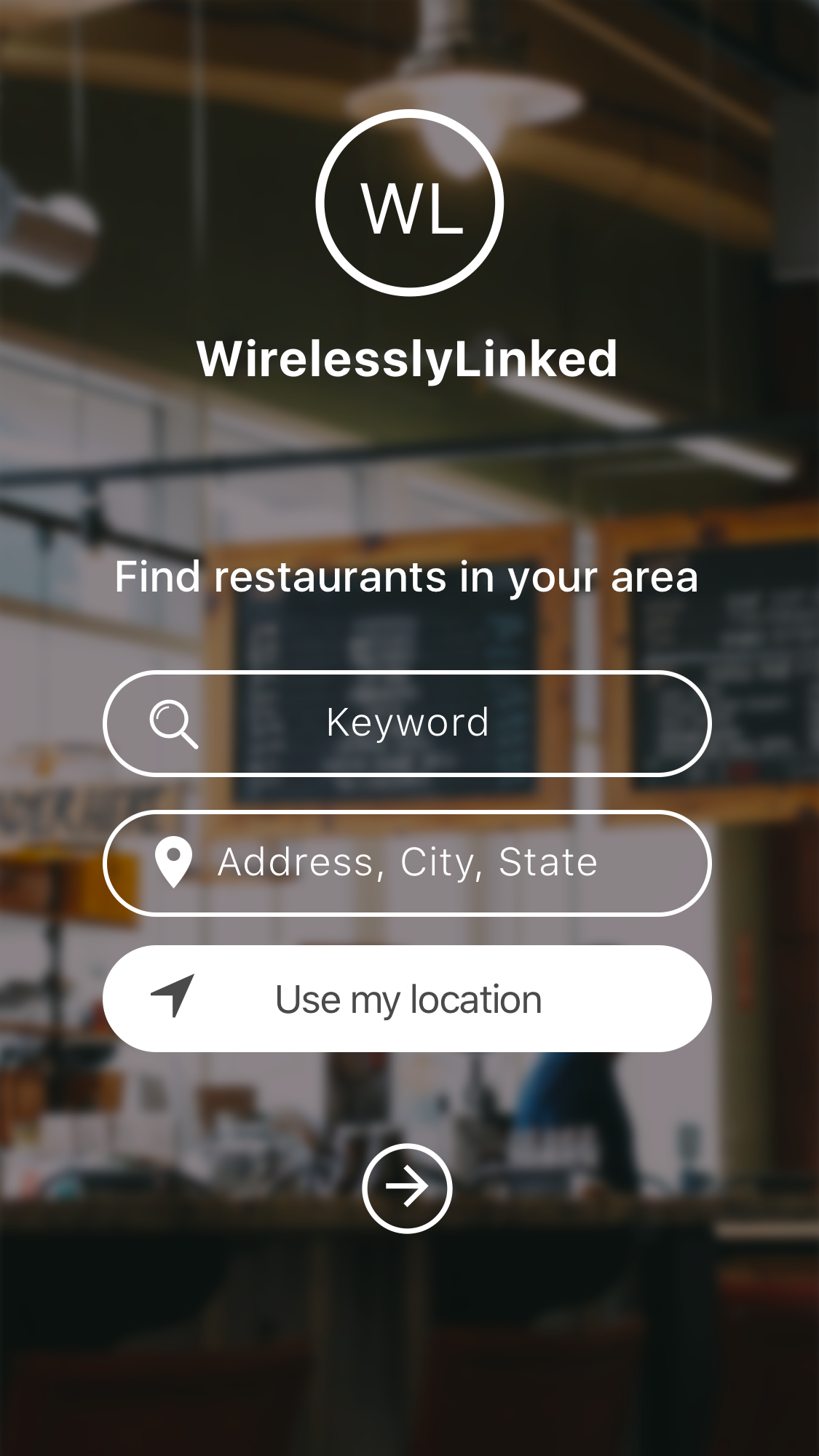Enter an address in the Address, City, State field

(407, 863)
